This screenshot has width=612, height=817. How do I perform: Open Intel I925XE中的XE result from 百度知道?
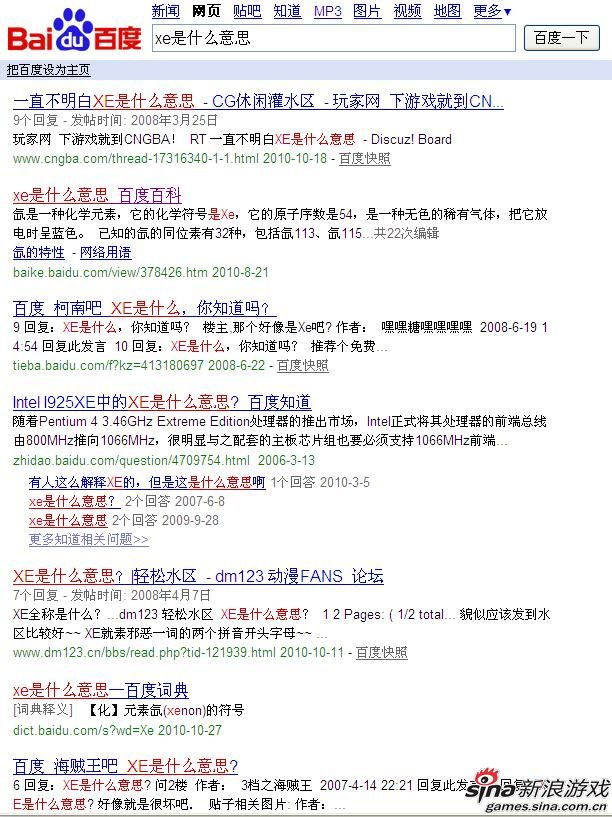tap(162, 402)
